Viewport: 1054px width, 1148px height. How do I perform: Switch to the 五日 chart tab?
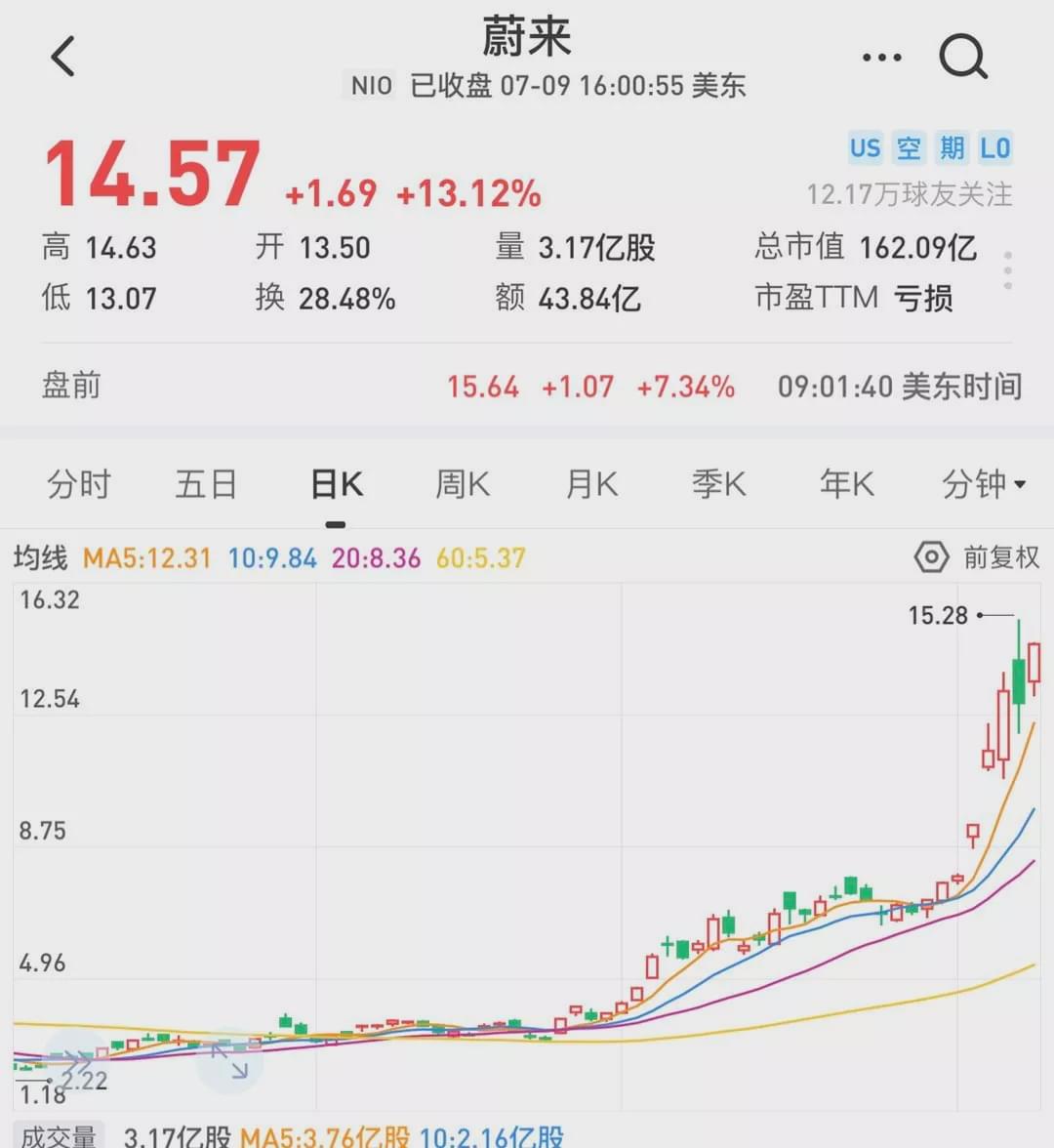click(x=206, y=484)
